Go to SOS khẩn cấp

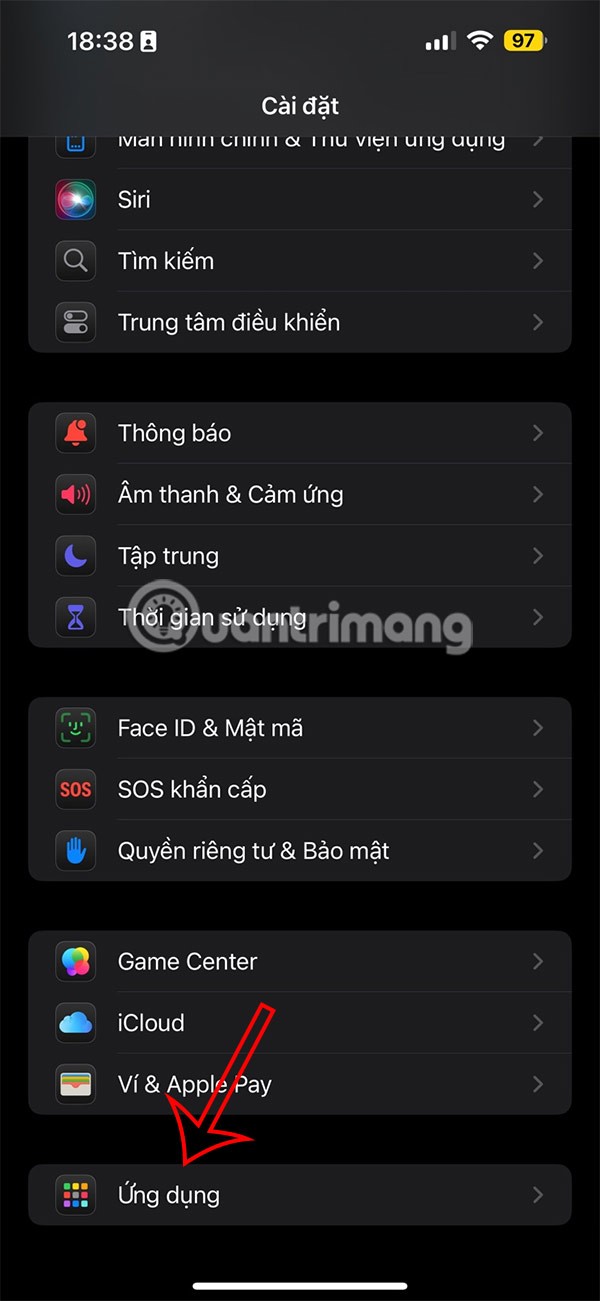coord(300,789)
